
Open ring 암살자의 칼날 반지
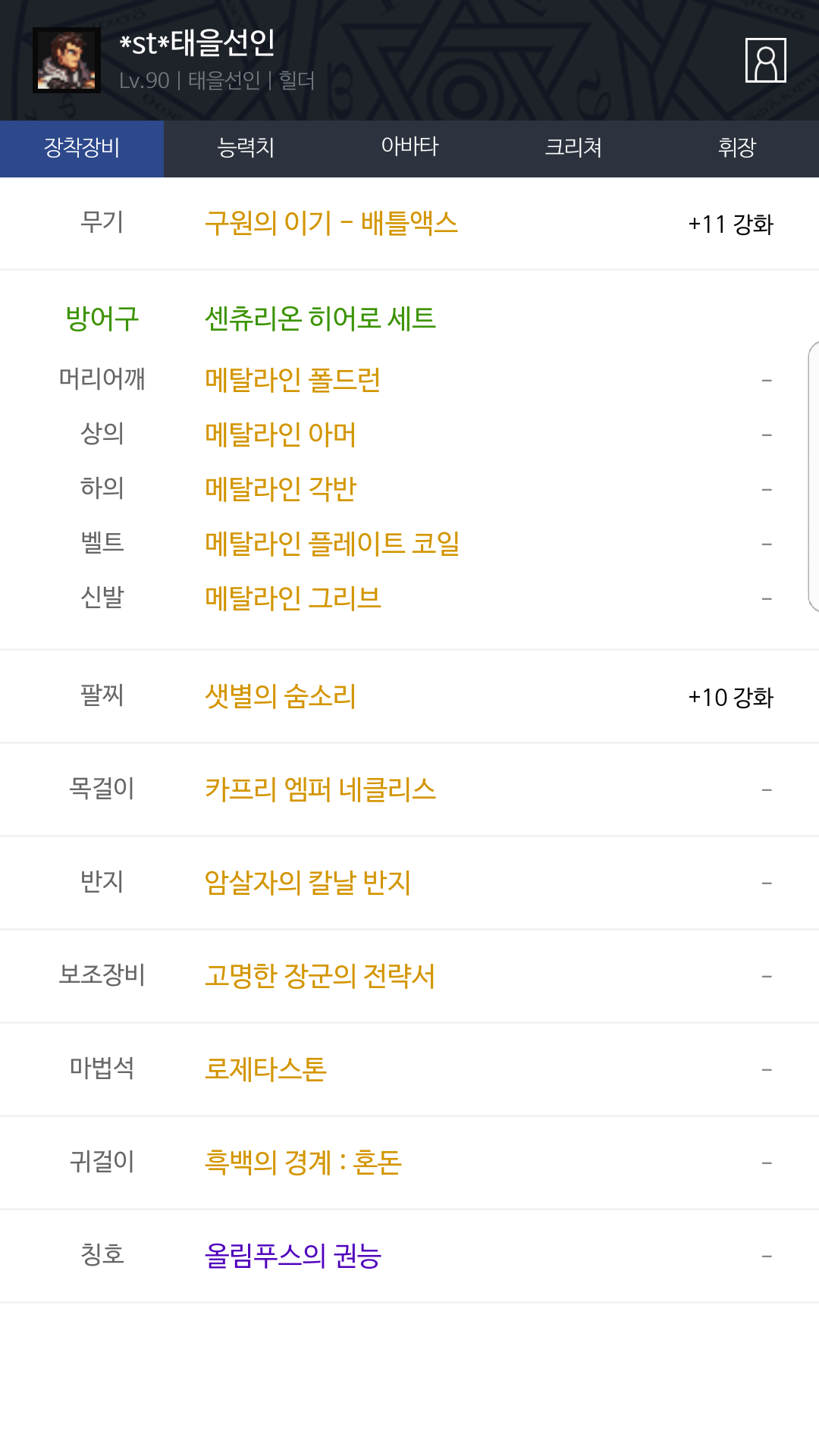(x=308, y=882)
